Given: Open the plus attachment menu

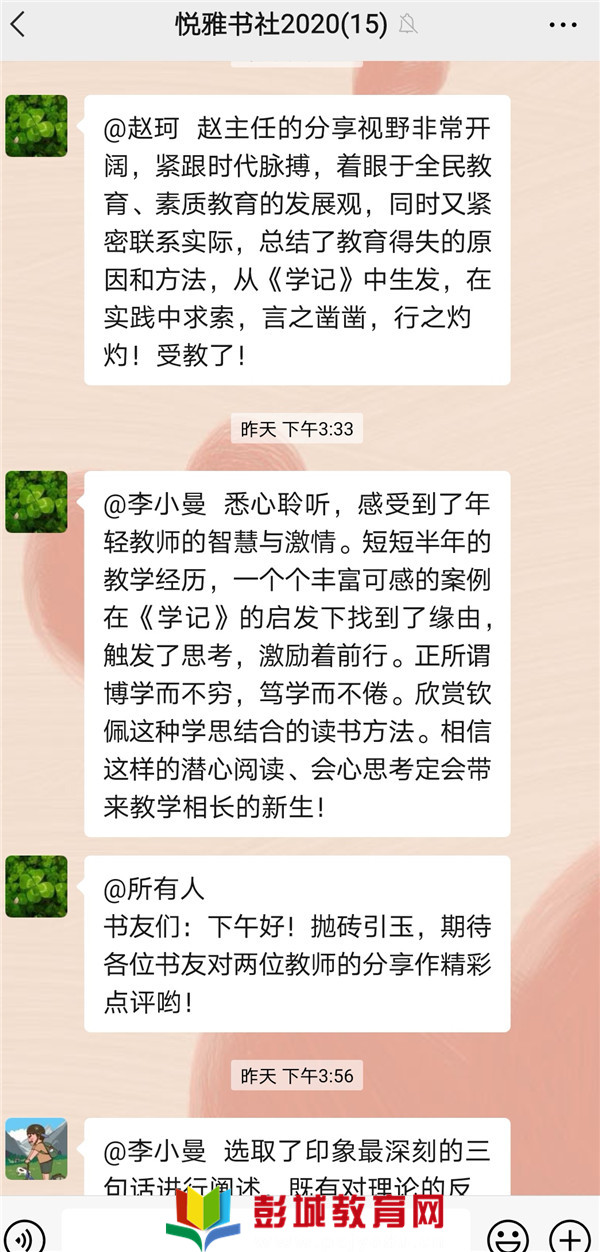Looking at the screenshot, I should pyautogui.click(x=570, y=1234).
